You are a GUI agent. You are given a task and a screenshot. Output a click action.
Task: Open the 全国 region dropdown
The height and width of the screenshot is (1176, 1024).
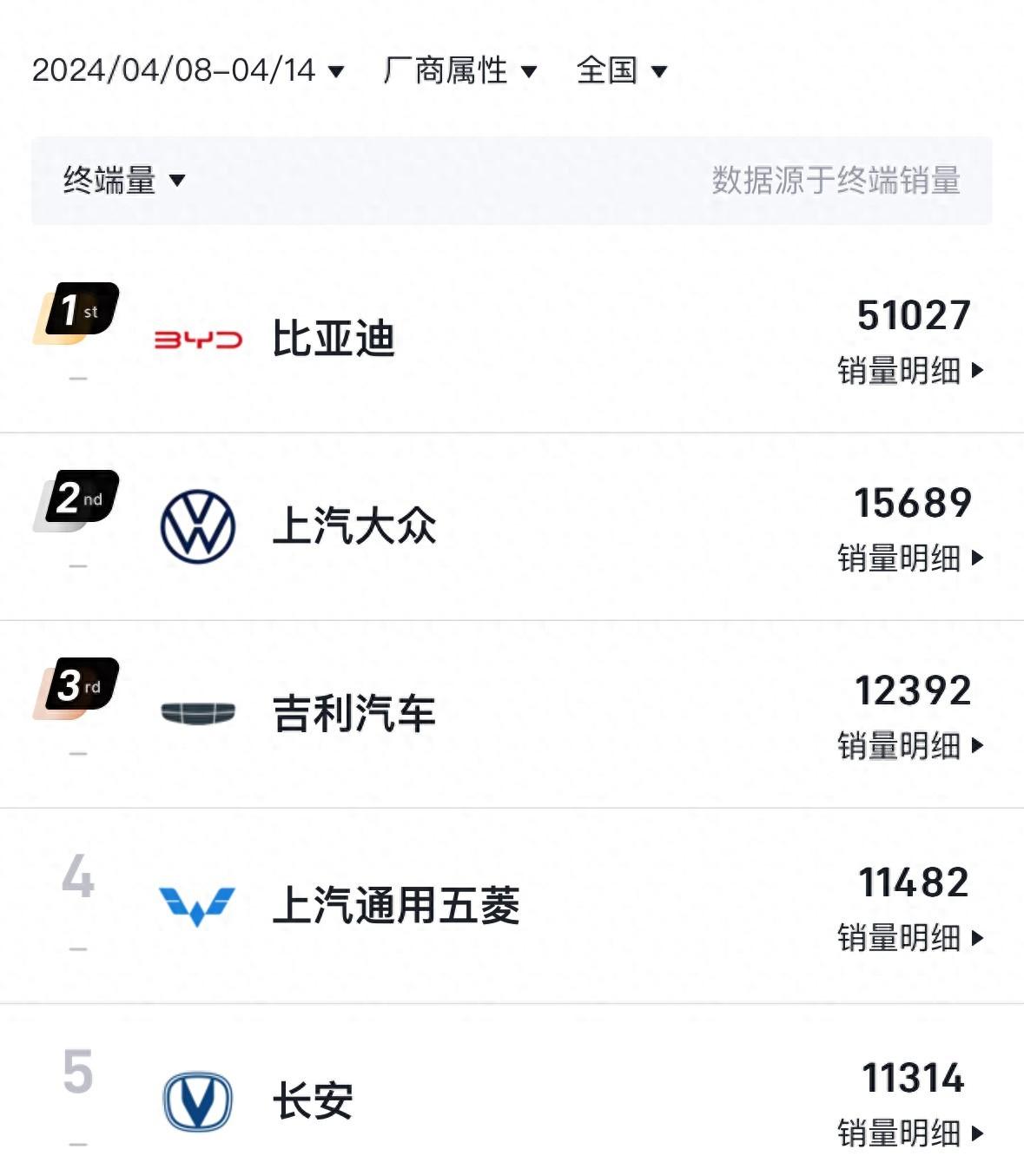pyautogui.click(x=621, y=70)
